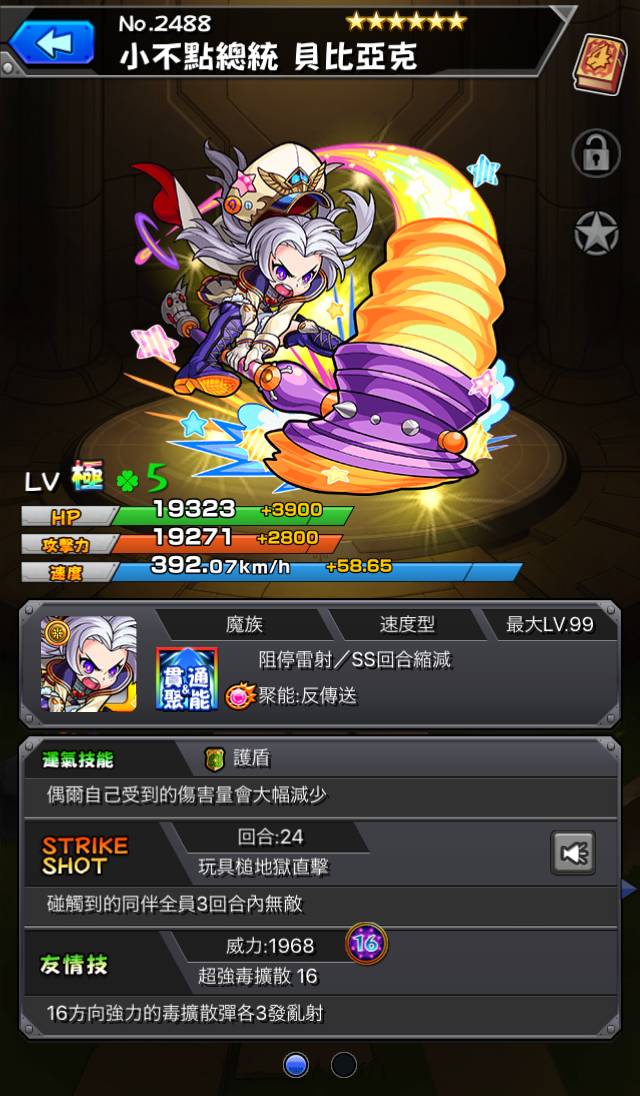The image size is (640, 1096).
Task: Switch to the second info page dot
Action: point(344,1065)
